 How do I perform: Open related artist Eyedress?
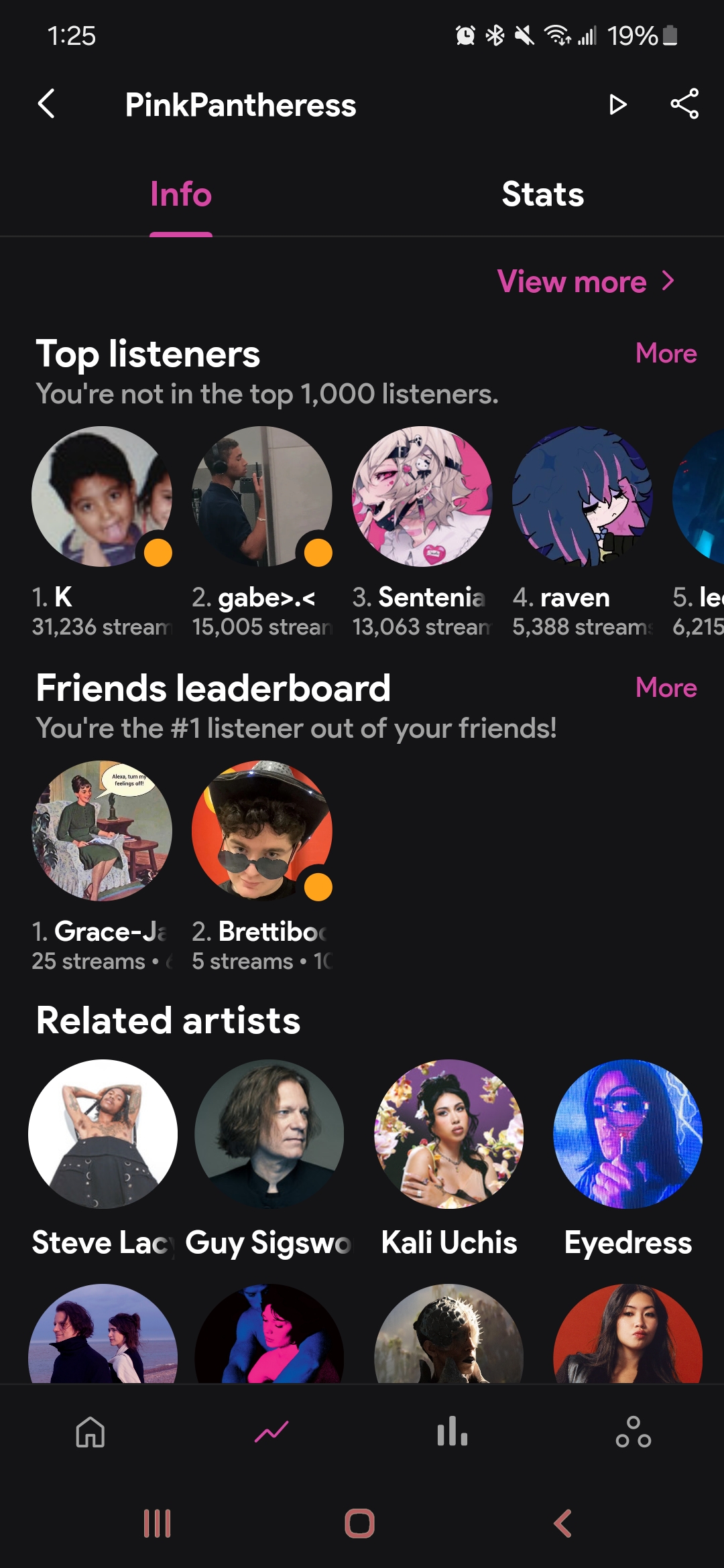(627, 1134)
